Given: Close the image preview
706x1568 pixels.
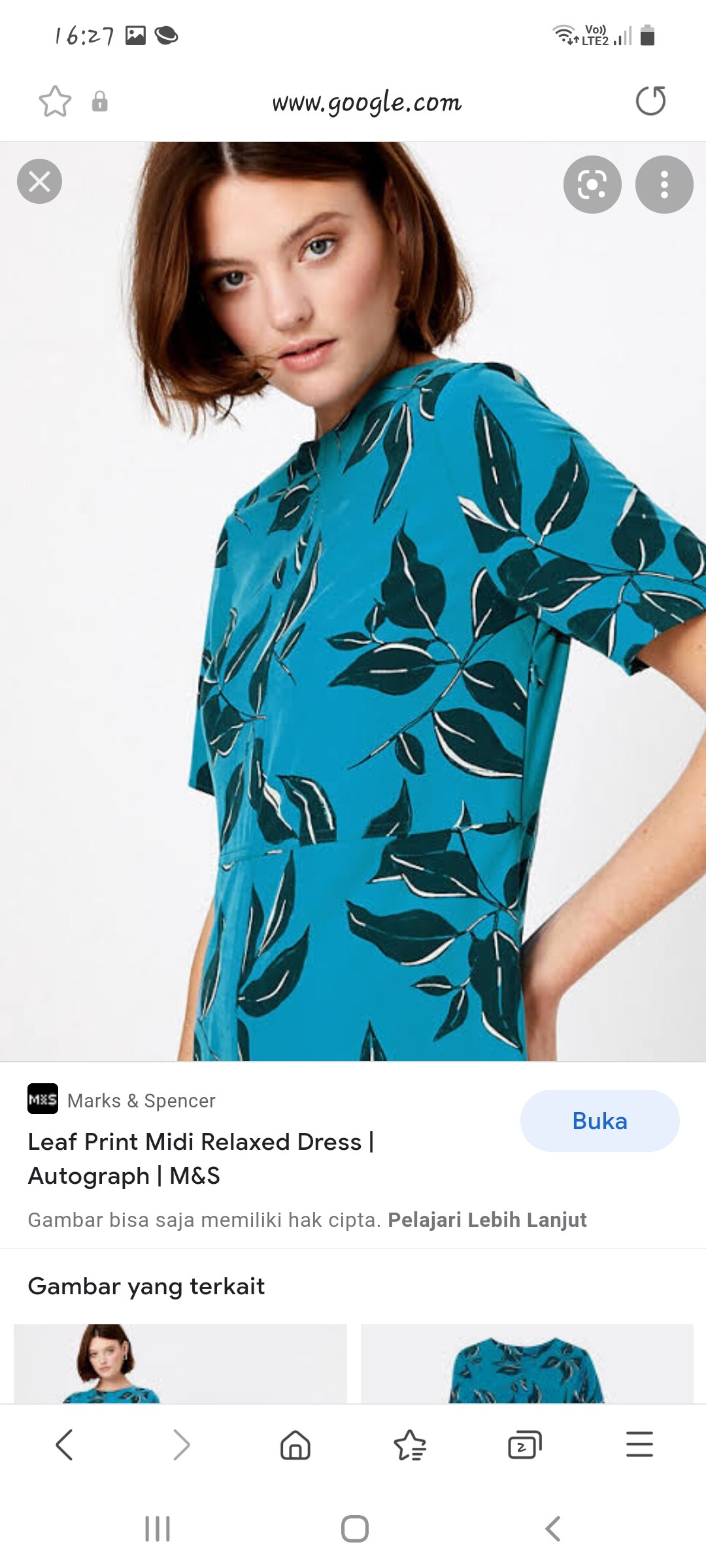Looking at the screenshot, I should pos(39,182).
